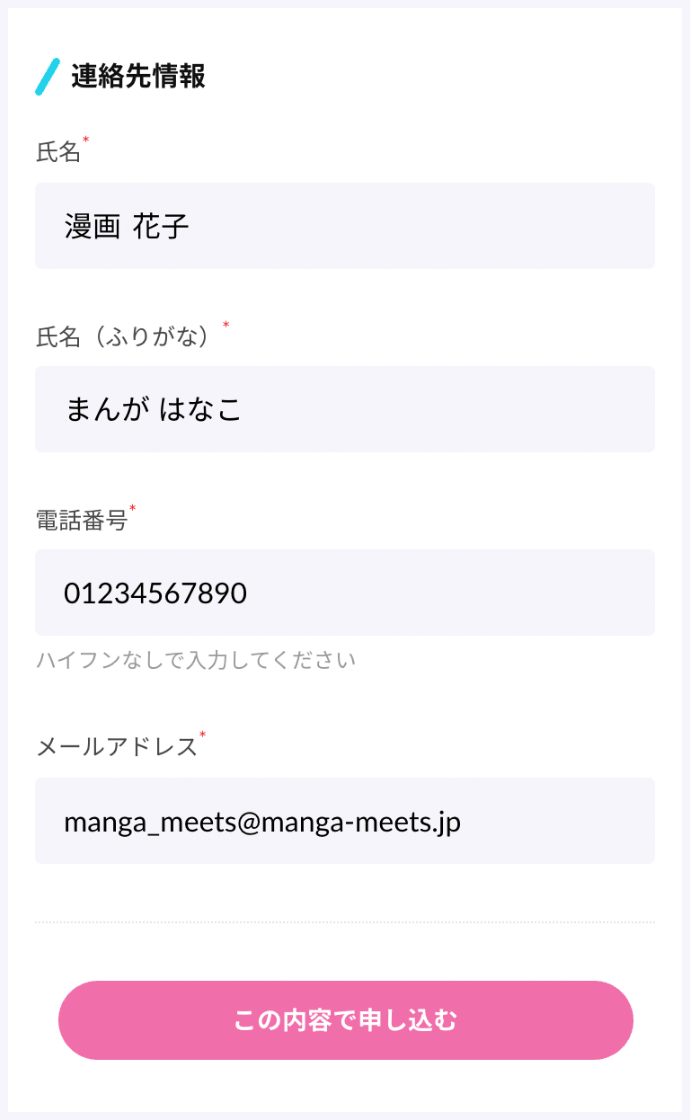
Task: Select the 電話番号 phone number field
Action: [345, 592]
